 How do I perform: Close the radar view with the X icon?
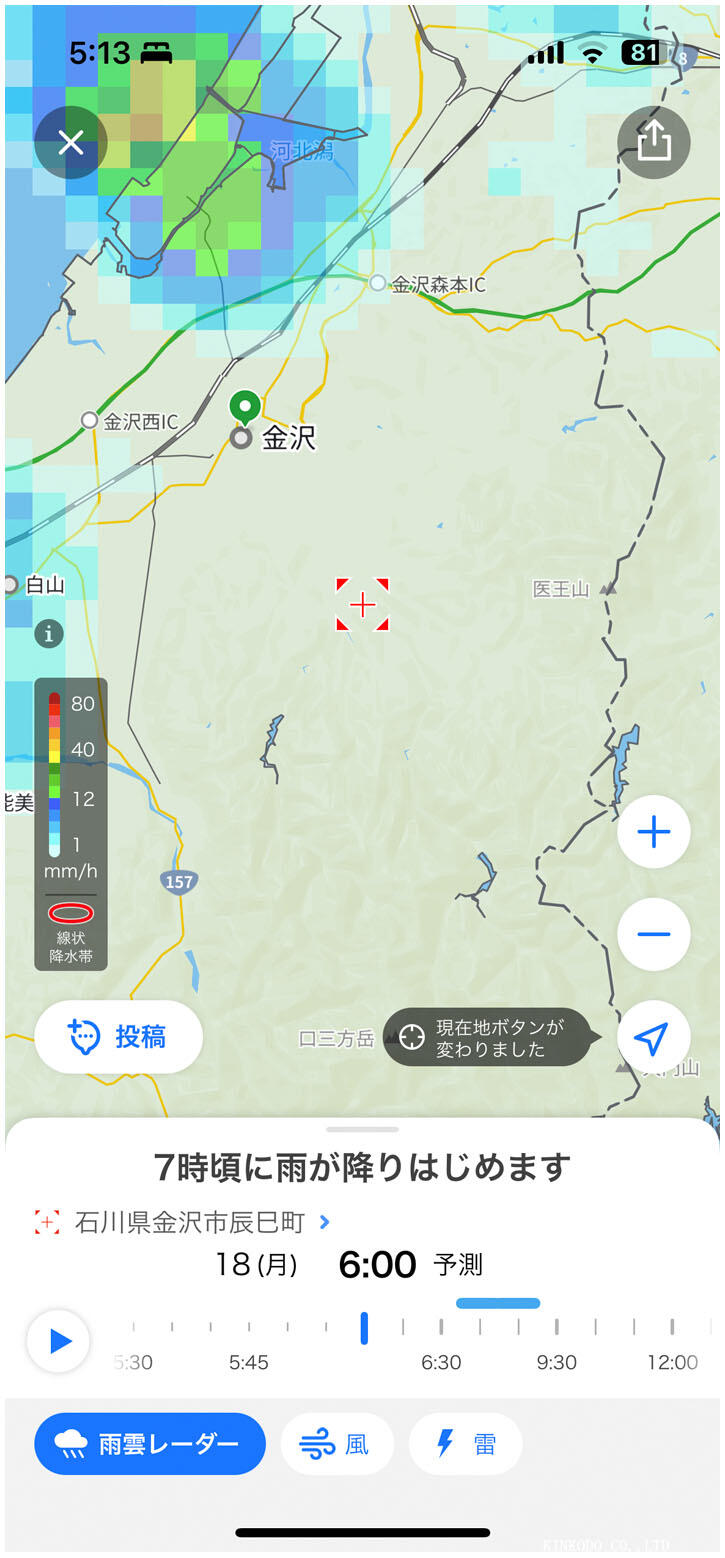pos(70,142)
